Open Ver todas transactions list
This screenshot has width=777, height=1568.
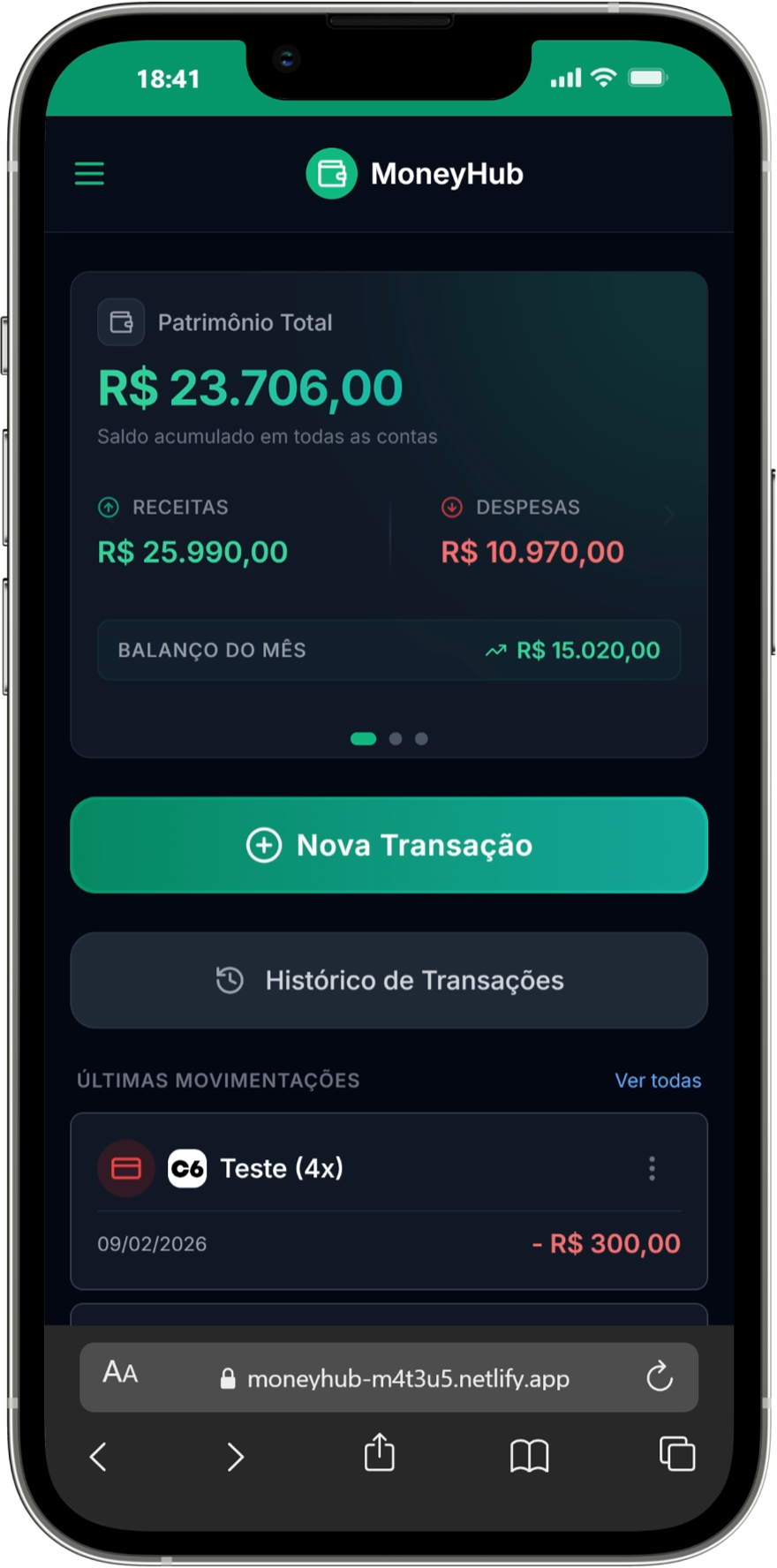[x=658, y=1080]
